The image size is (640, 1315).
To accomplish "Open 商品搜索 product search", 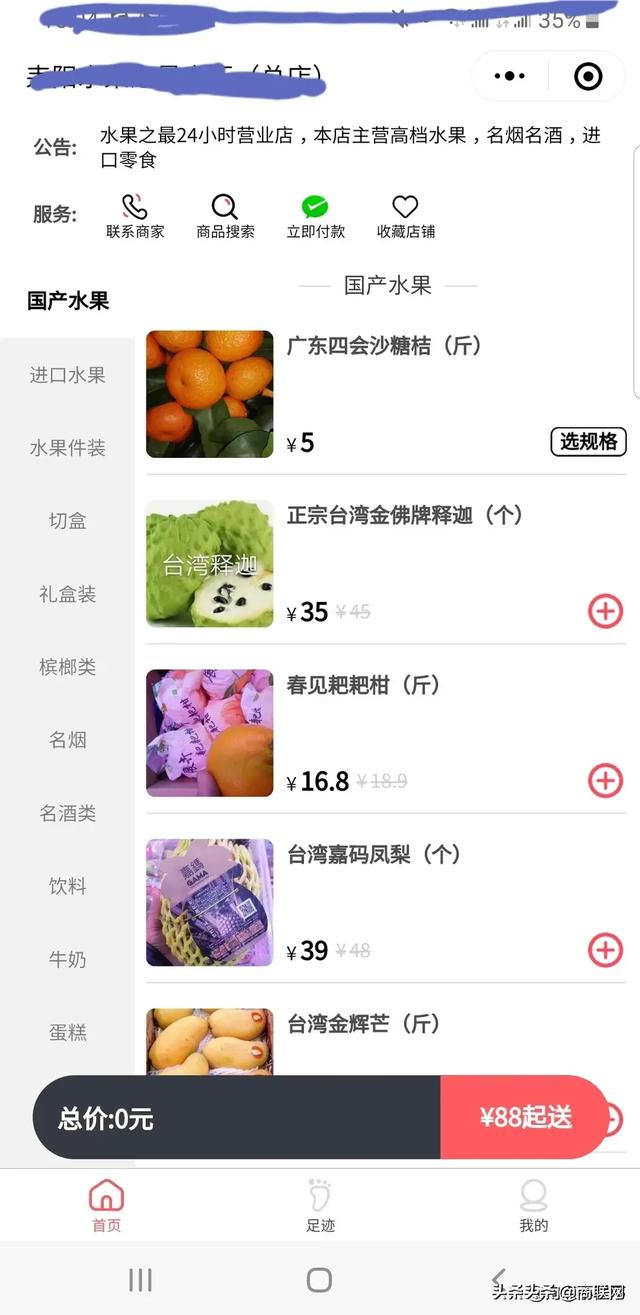I will 225,216.
